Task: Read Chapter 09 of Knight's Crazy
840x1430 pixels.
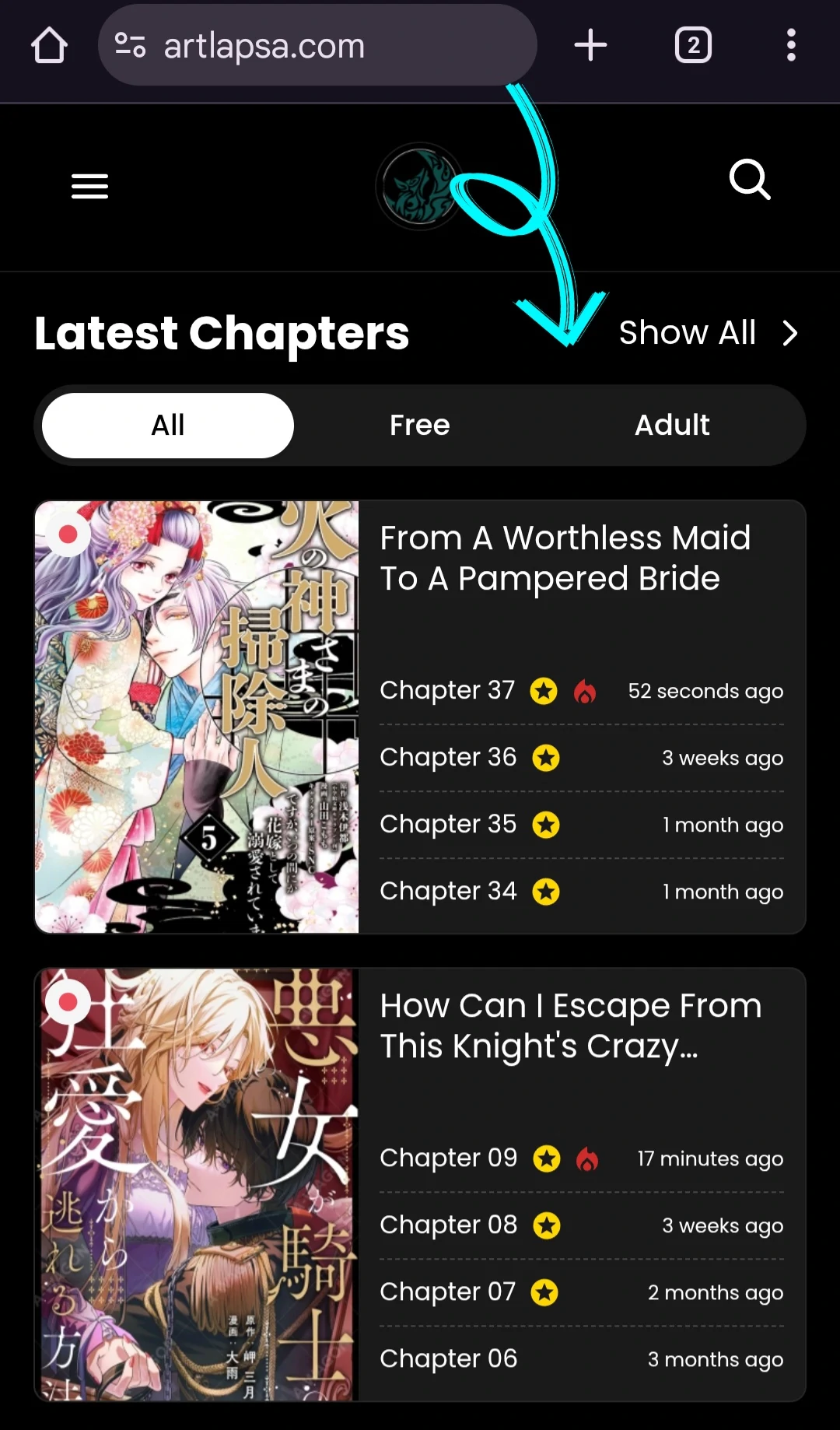Action: (x=448, y=1158)
